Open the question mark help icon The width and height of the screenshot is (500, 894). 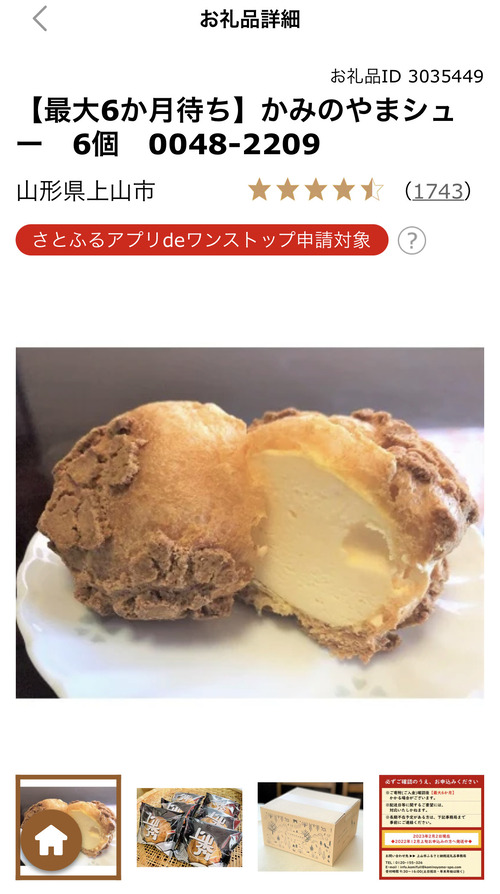click(x=412, y=241)
